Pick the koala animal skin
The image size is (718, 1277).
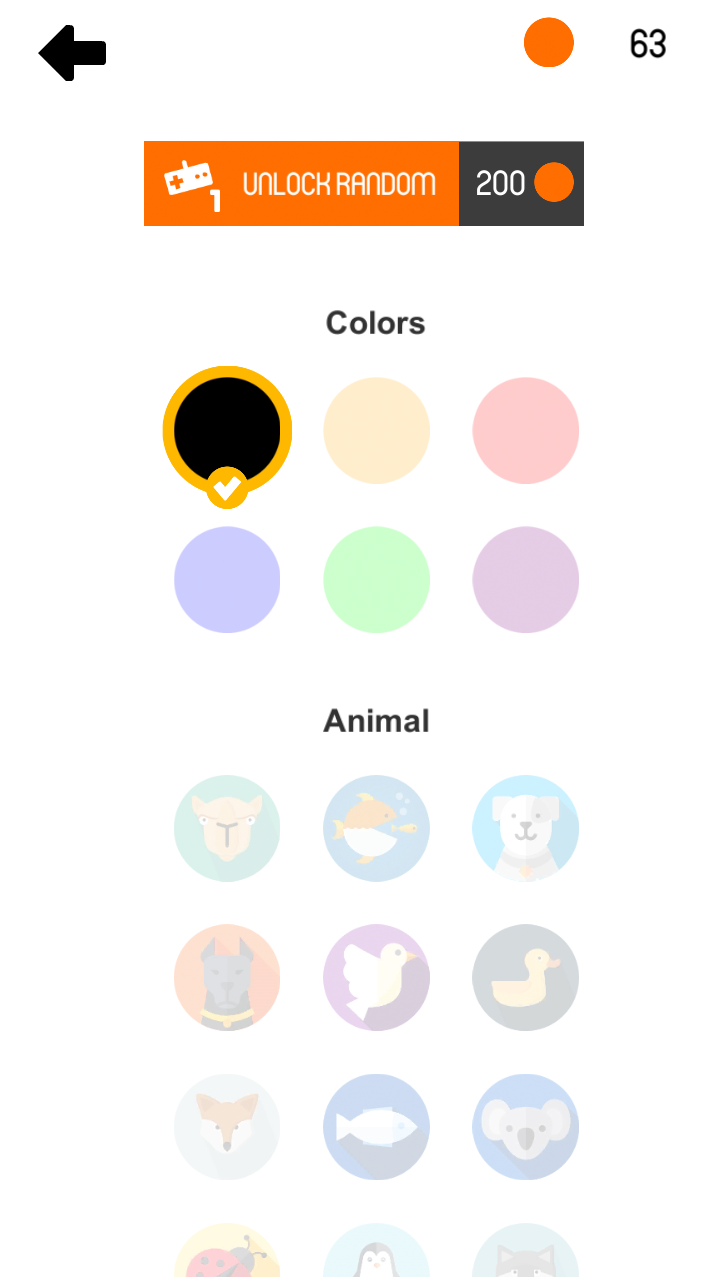pos(526,1127)
